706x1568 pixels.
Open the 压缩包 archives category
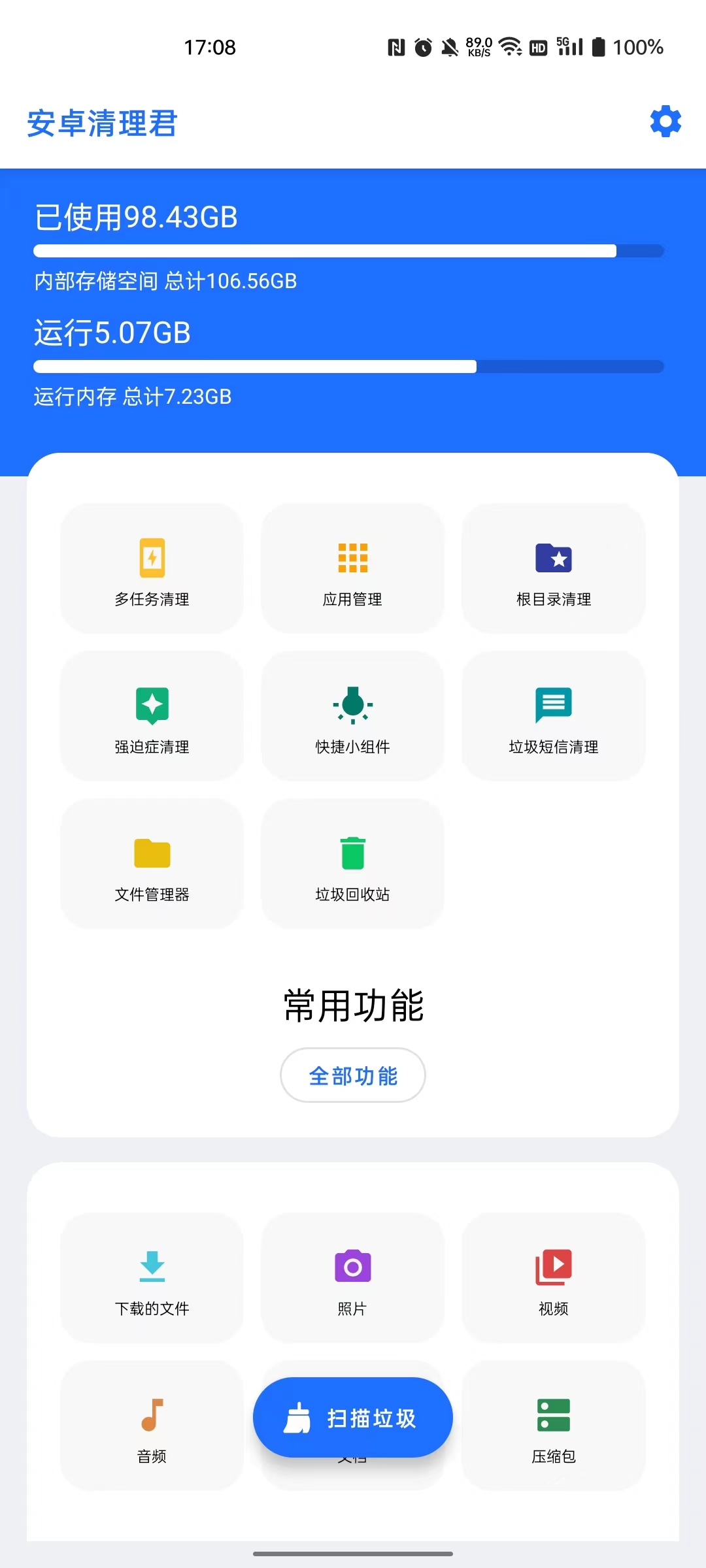click(552, 1428)
